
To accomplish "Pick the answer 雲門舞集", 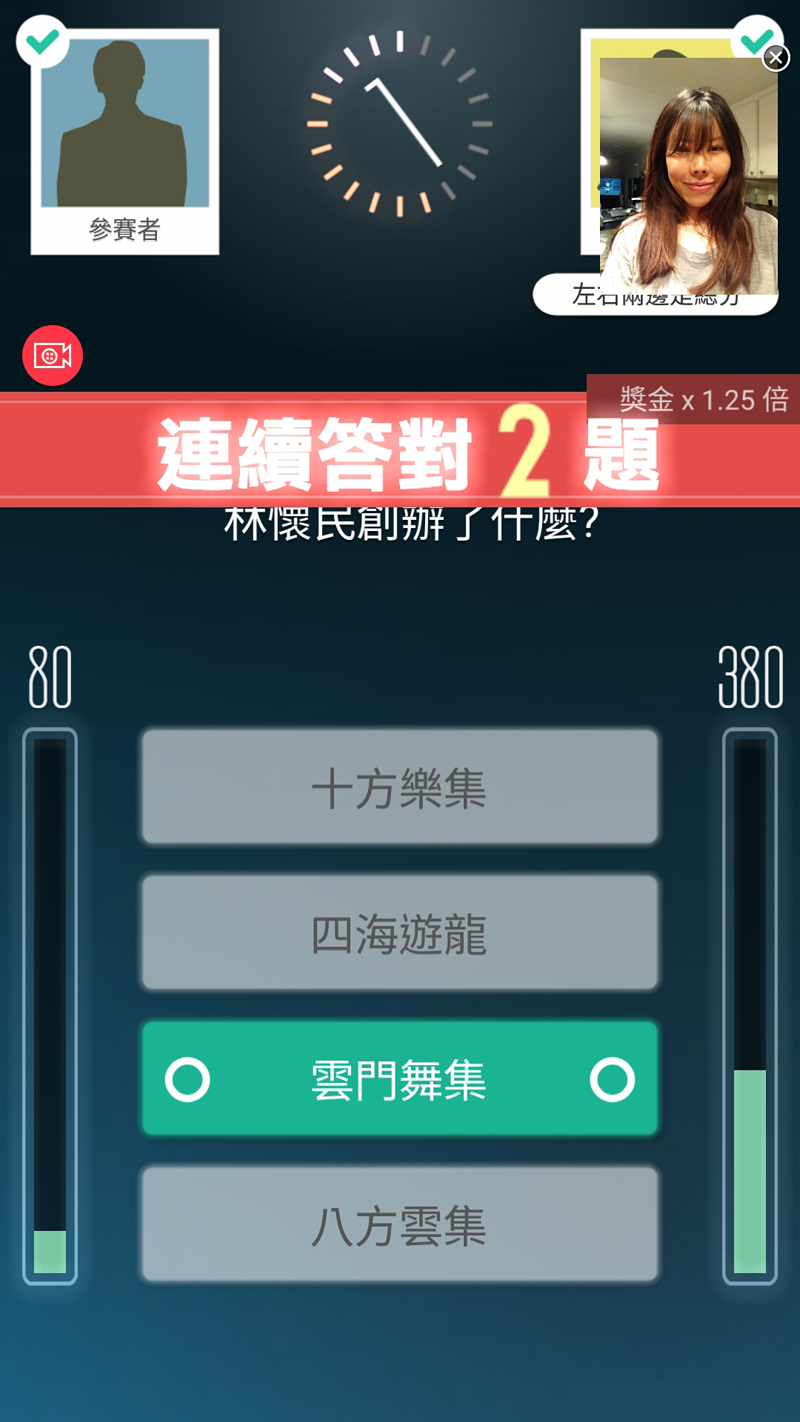I will pos(399,1079).
